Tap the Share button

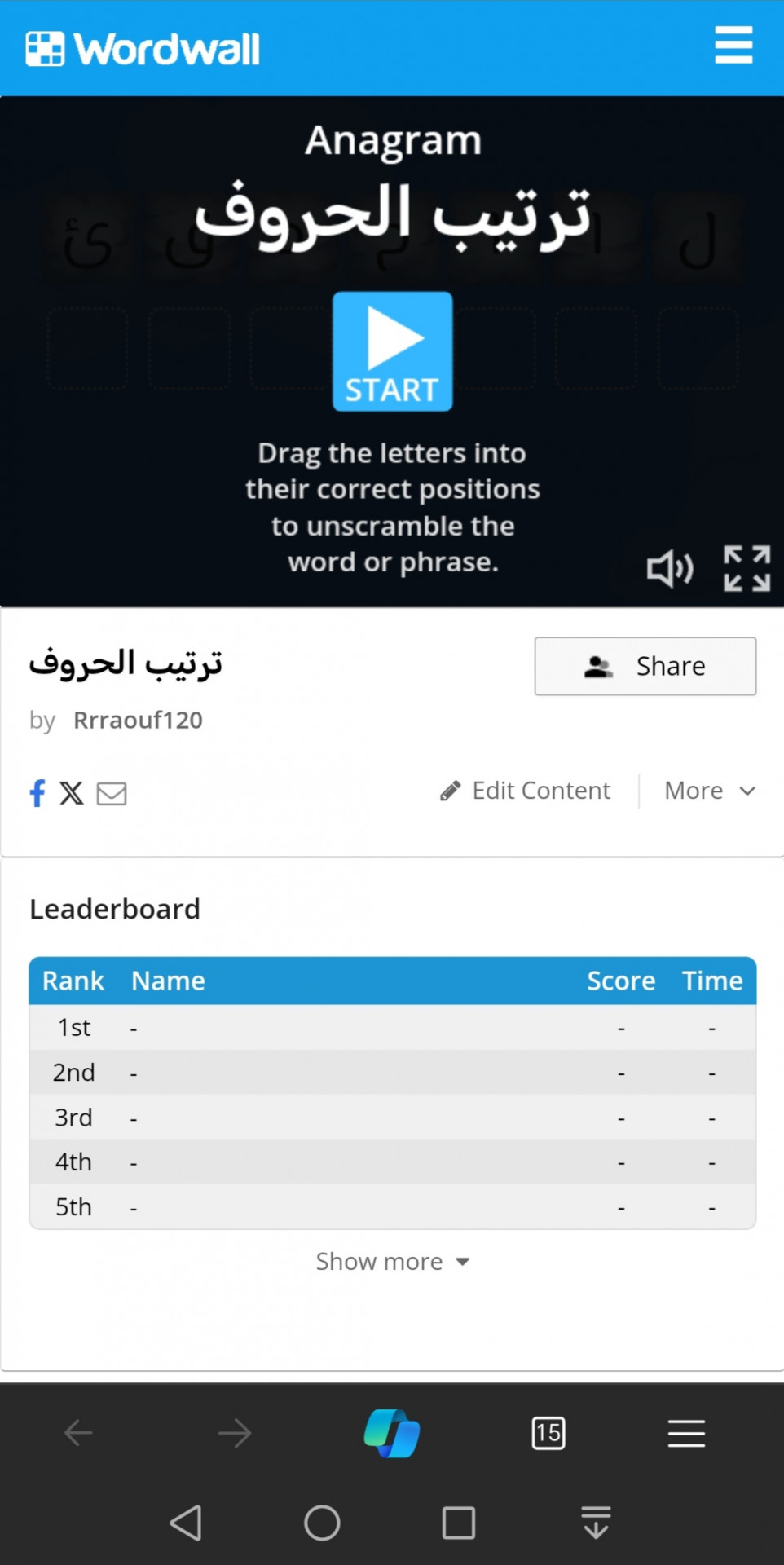click(645, 666)
